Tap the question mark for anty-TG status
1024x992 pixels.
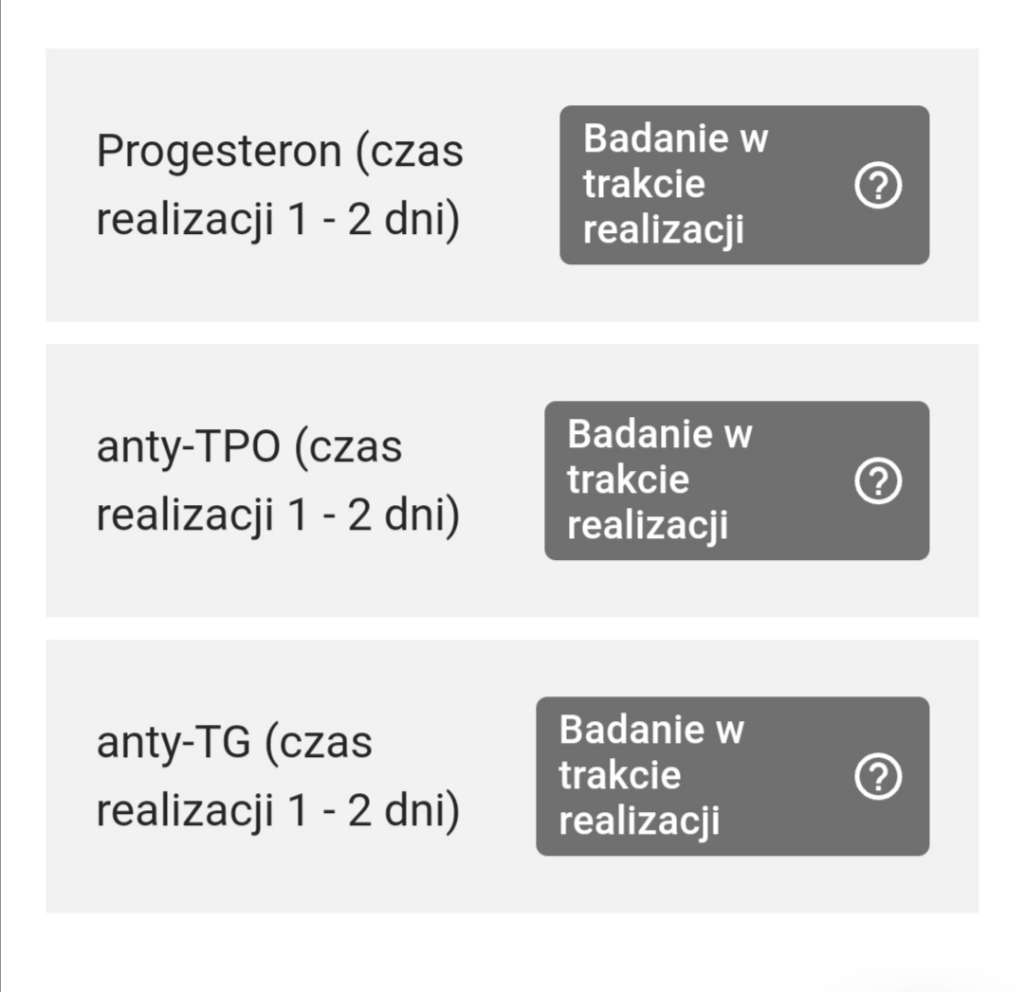(x=879, y=777)
